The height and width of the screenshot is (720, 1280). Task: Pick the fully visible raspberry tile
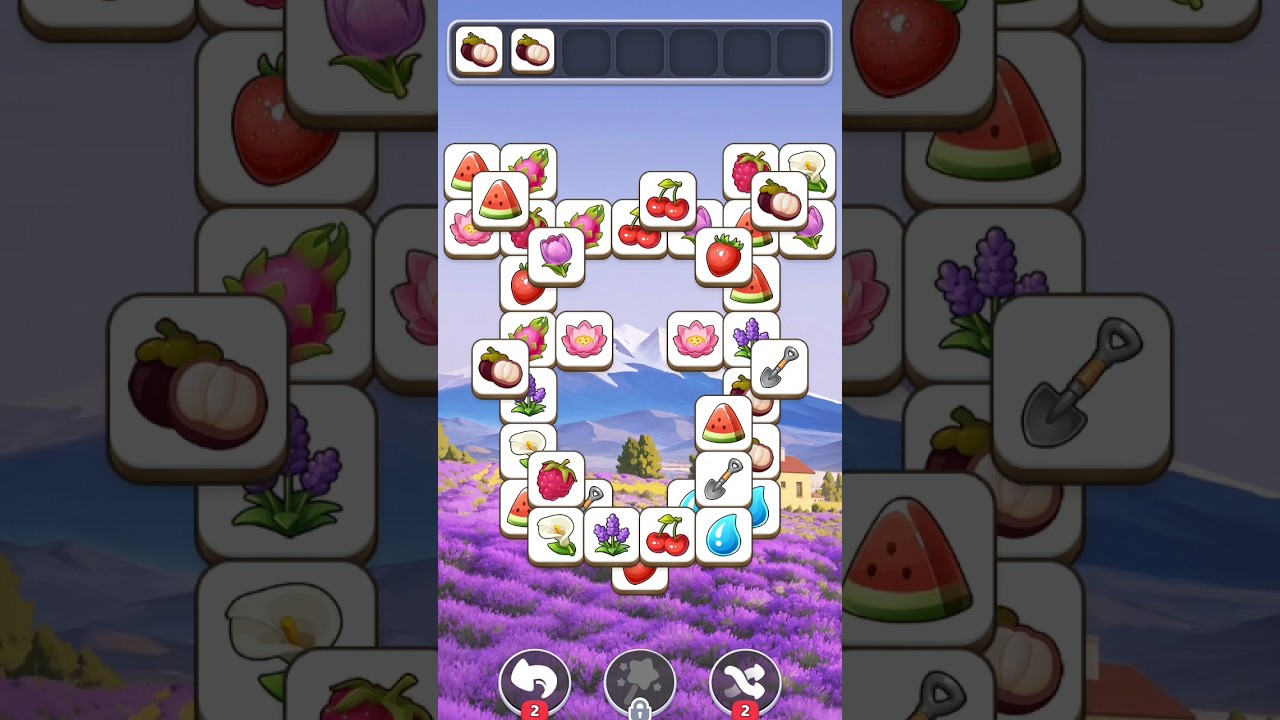coord(556,480)
